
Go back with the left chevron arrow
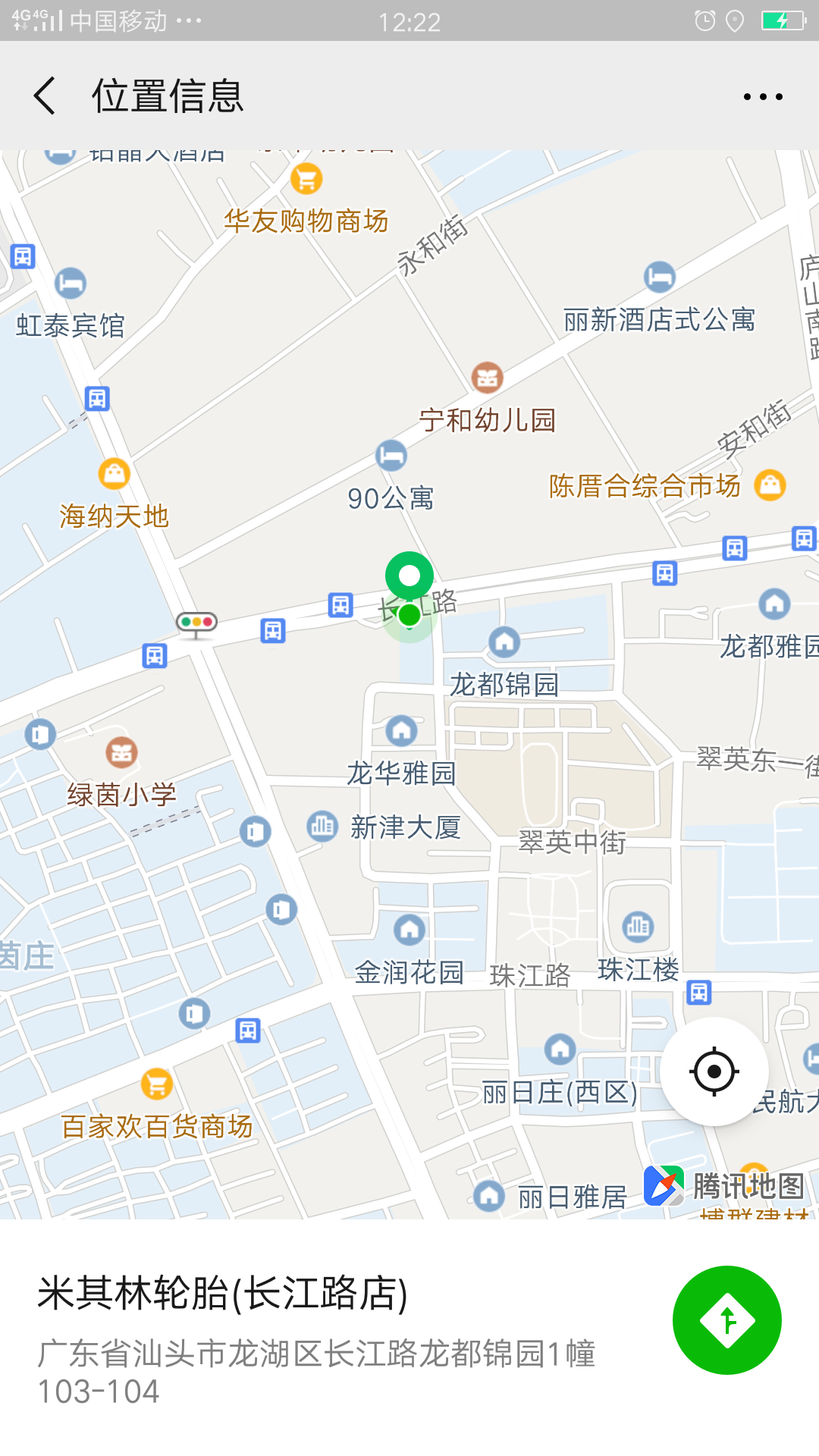pos(45,96)
